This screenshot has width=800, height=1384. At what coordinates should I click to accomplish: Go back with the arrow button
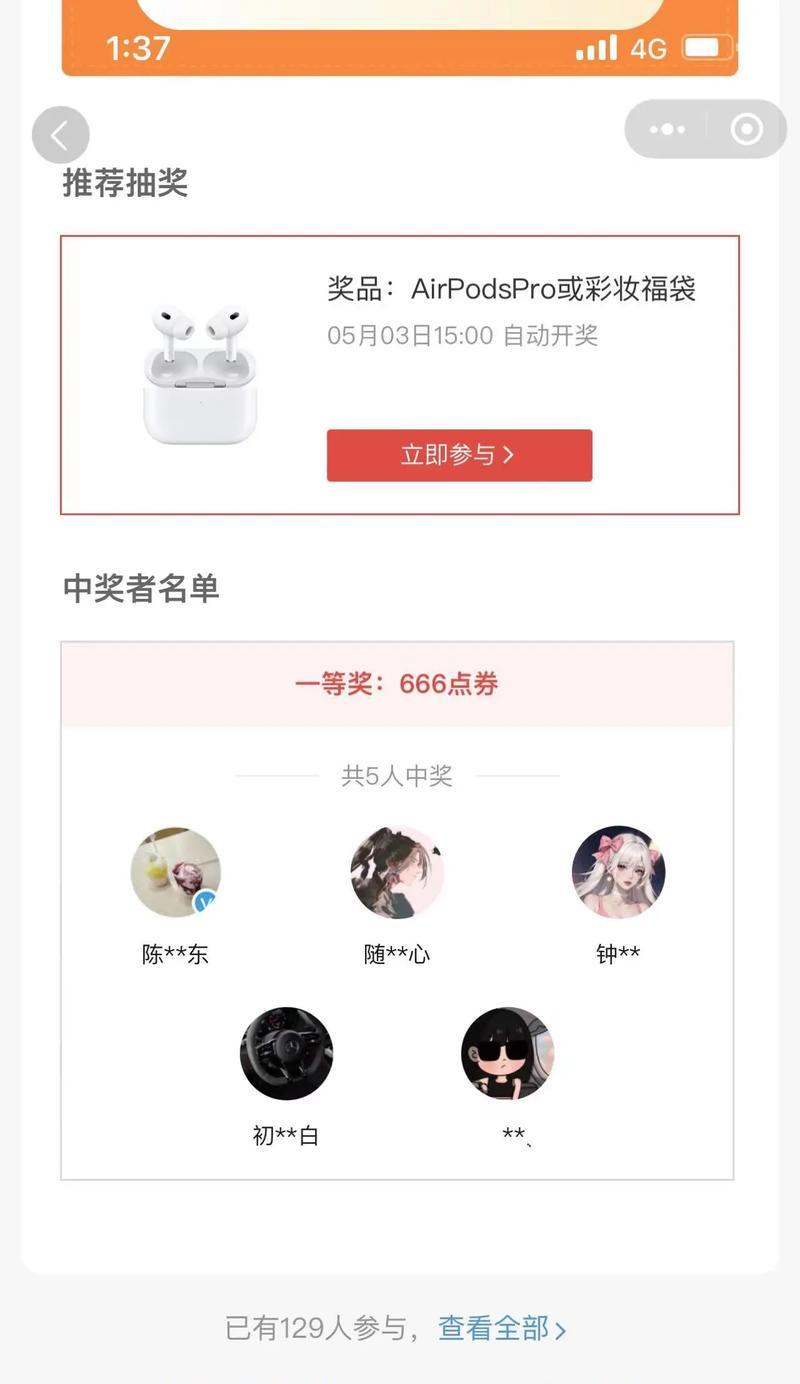click(x=61, y=135)
